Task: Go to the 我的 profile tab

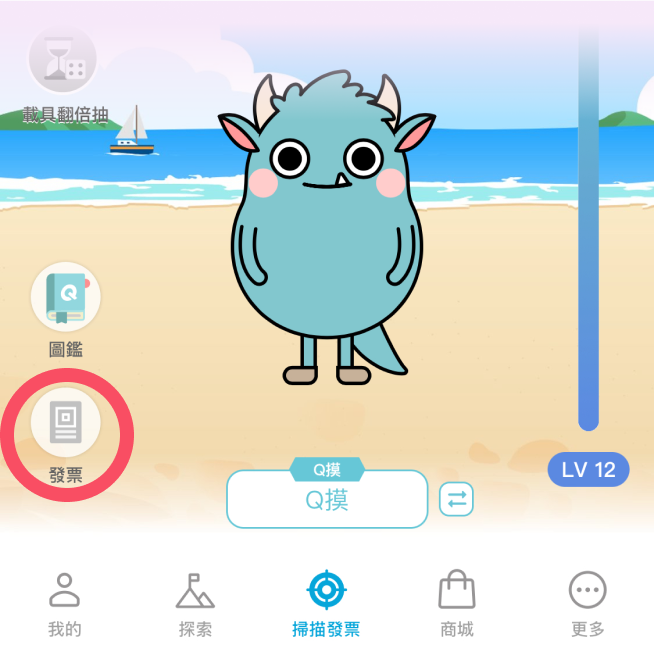Action: [x=64, y=604]
